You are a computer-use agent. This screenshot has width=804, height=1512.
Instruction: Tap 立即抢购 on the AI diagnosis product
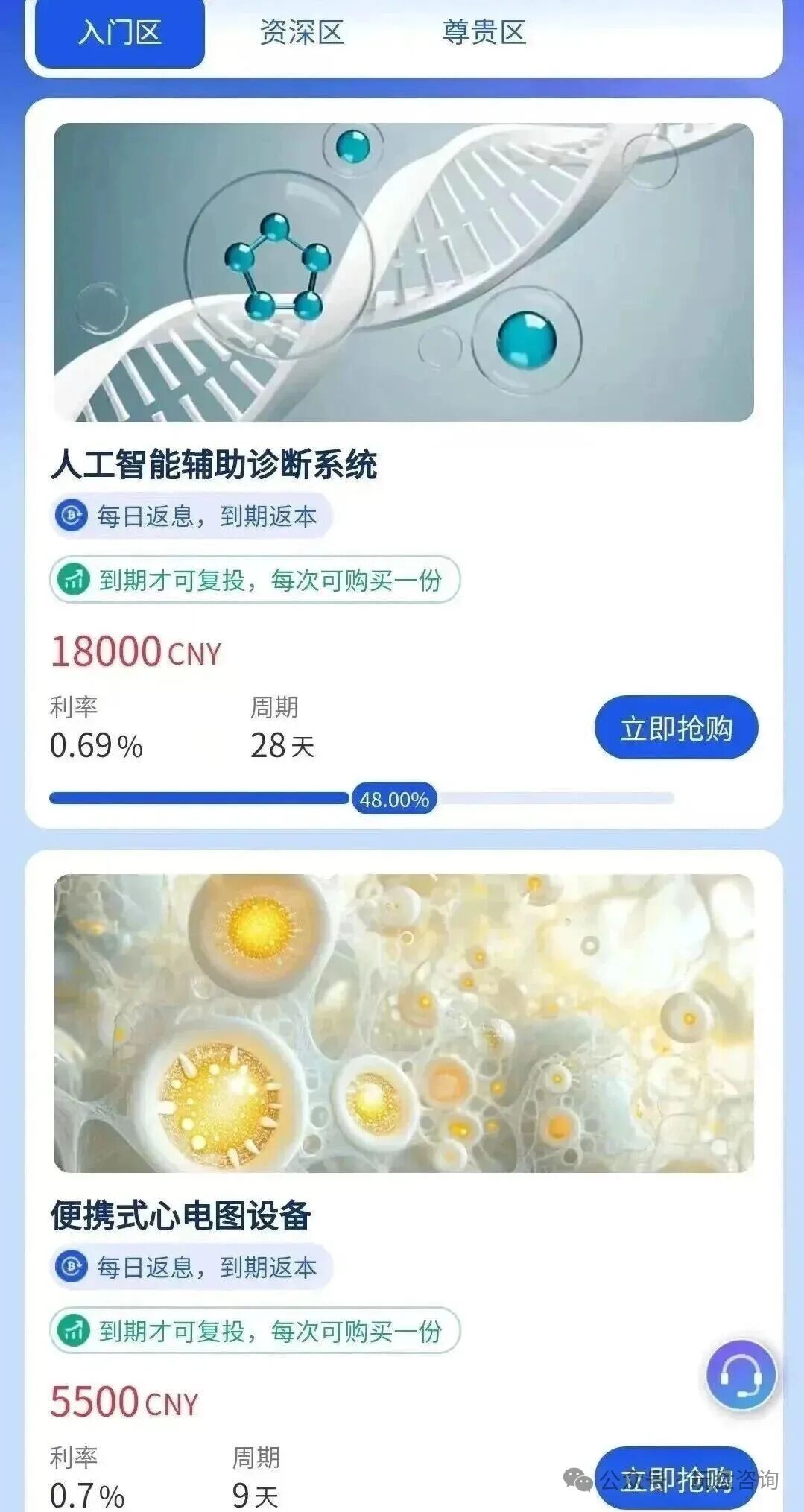coord(677,728)
